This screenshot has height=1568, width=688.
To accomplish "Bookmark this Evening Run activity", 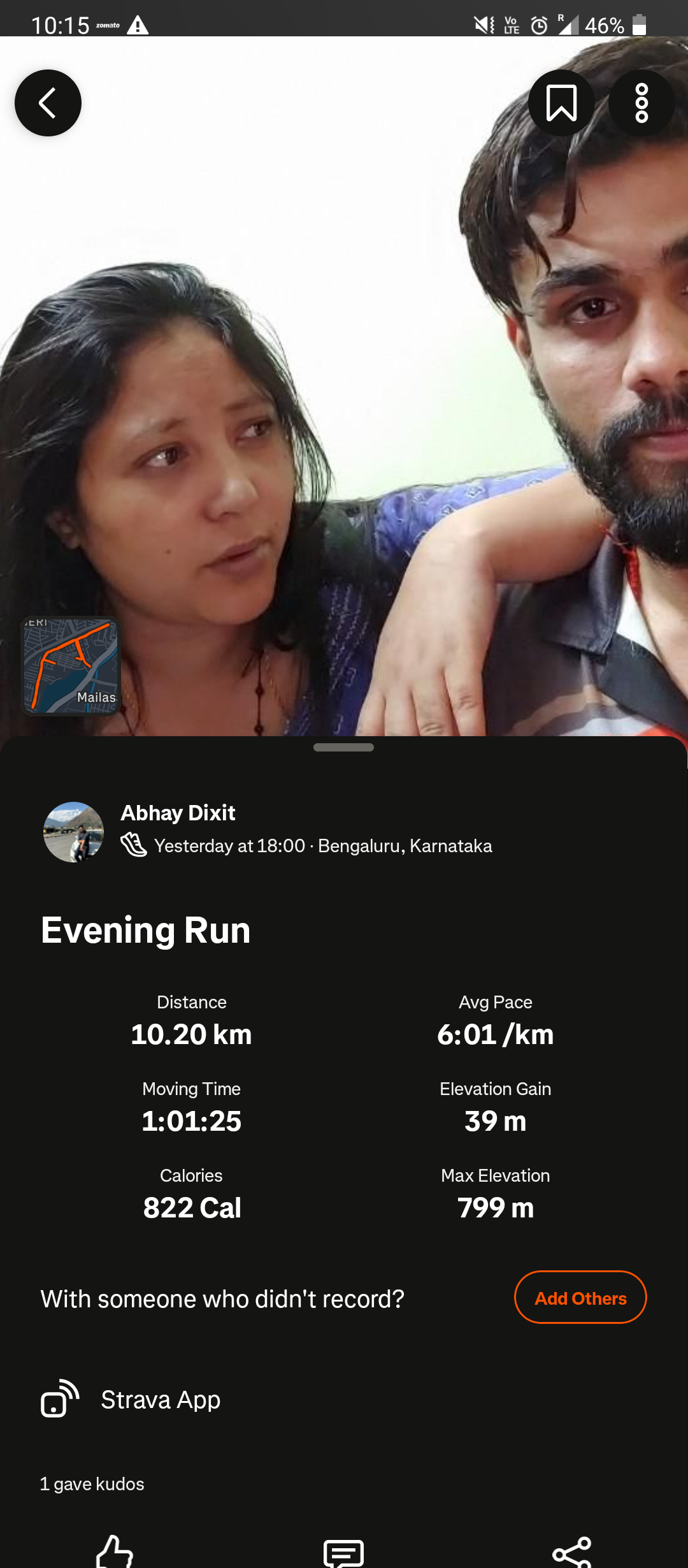I will pyautogui.click(x=561, y=103).
